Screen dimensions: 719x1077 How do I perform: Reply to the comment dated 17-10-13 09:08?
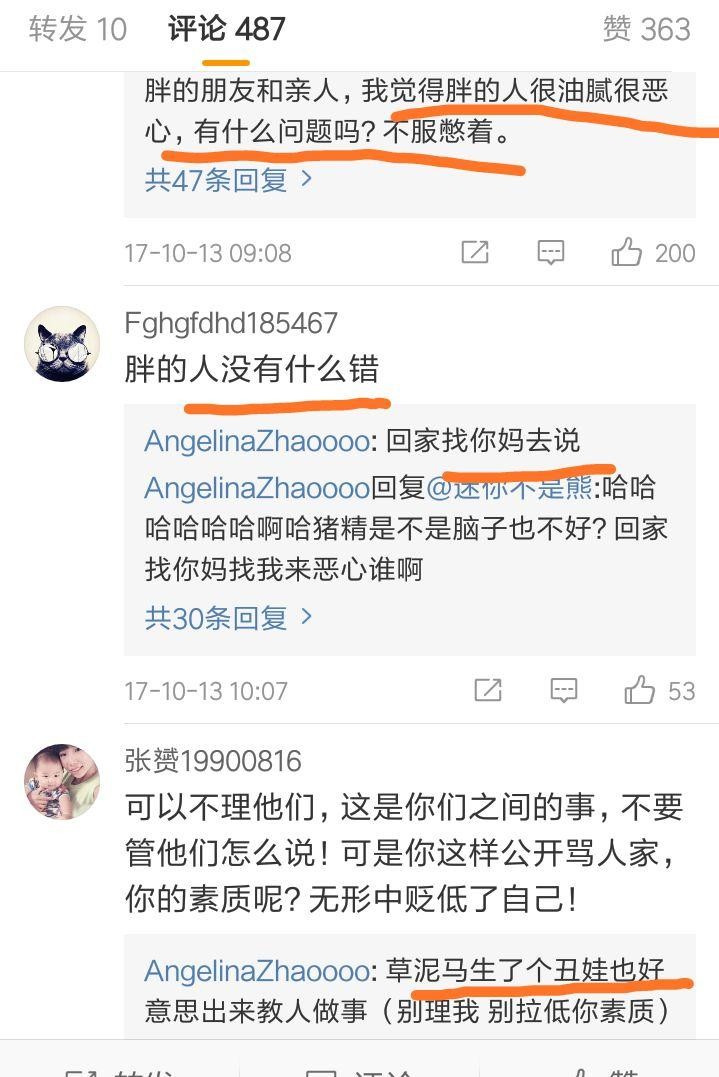point(551,252)
